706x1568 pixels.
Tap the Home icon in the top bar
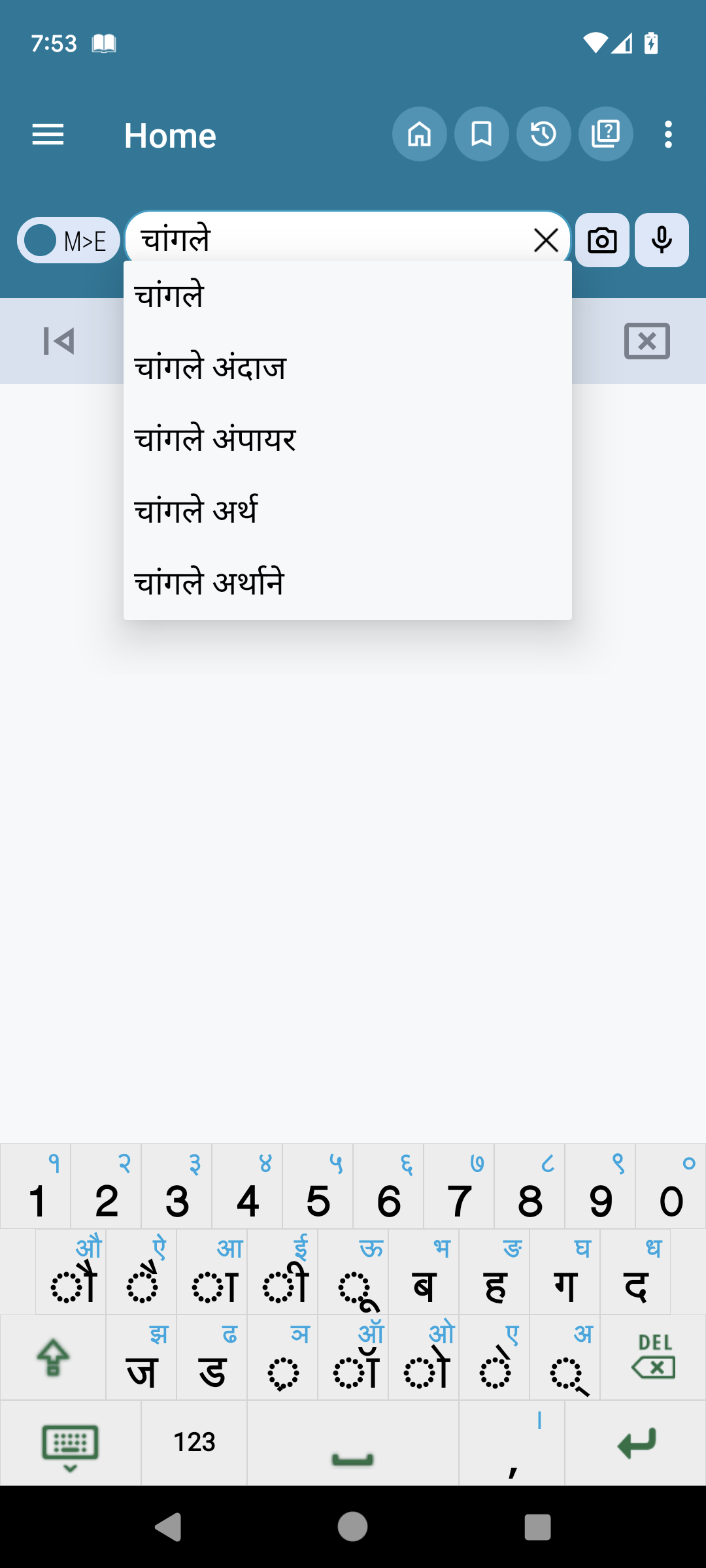coord(420,134)
